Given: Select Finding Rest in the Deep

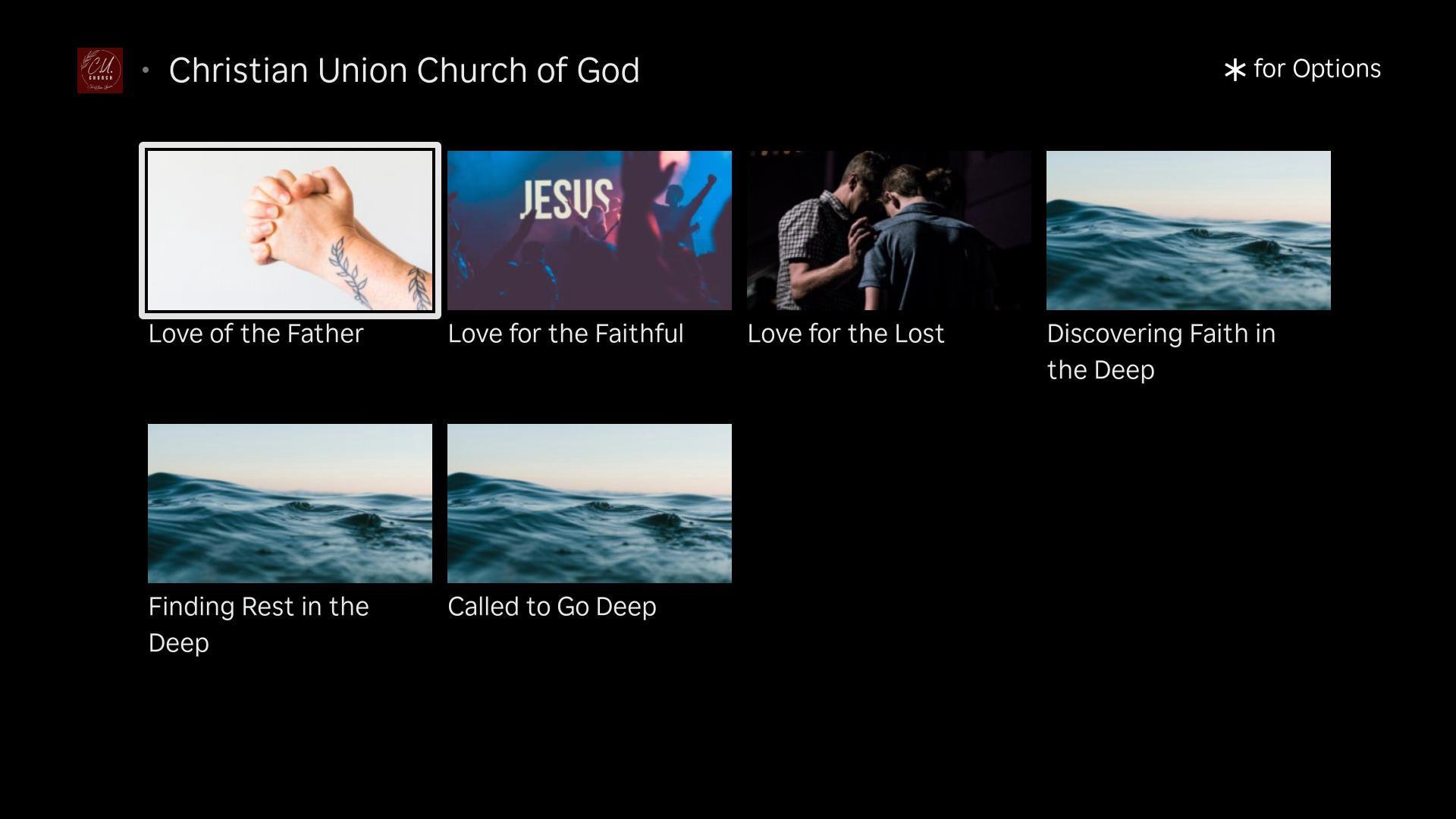Looking at the screenshot, I should 290,503.
